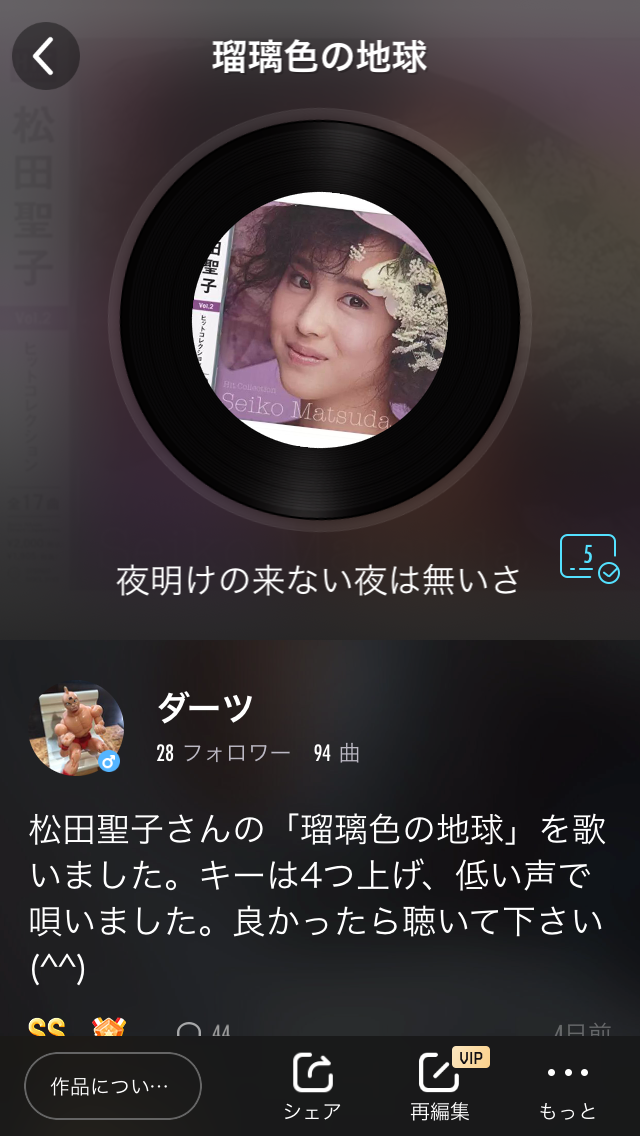Go back using the top-left arrow
Screen dimensions: 640x1136
45,57
